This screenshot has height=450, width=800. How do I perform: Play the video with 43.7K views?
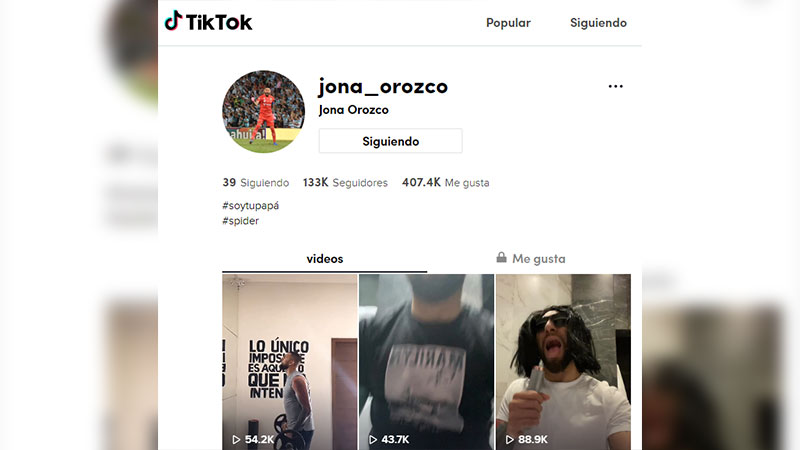(x=426, y=360)
